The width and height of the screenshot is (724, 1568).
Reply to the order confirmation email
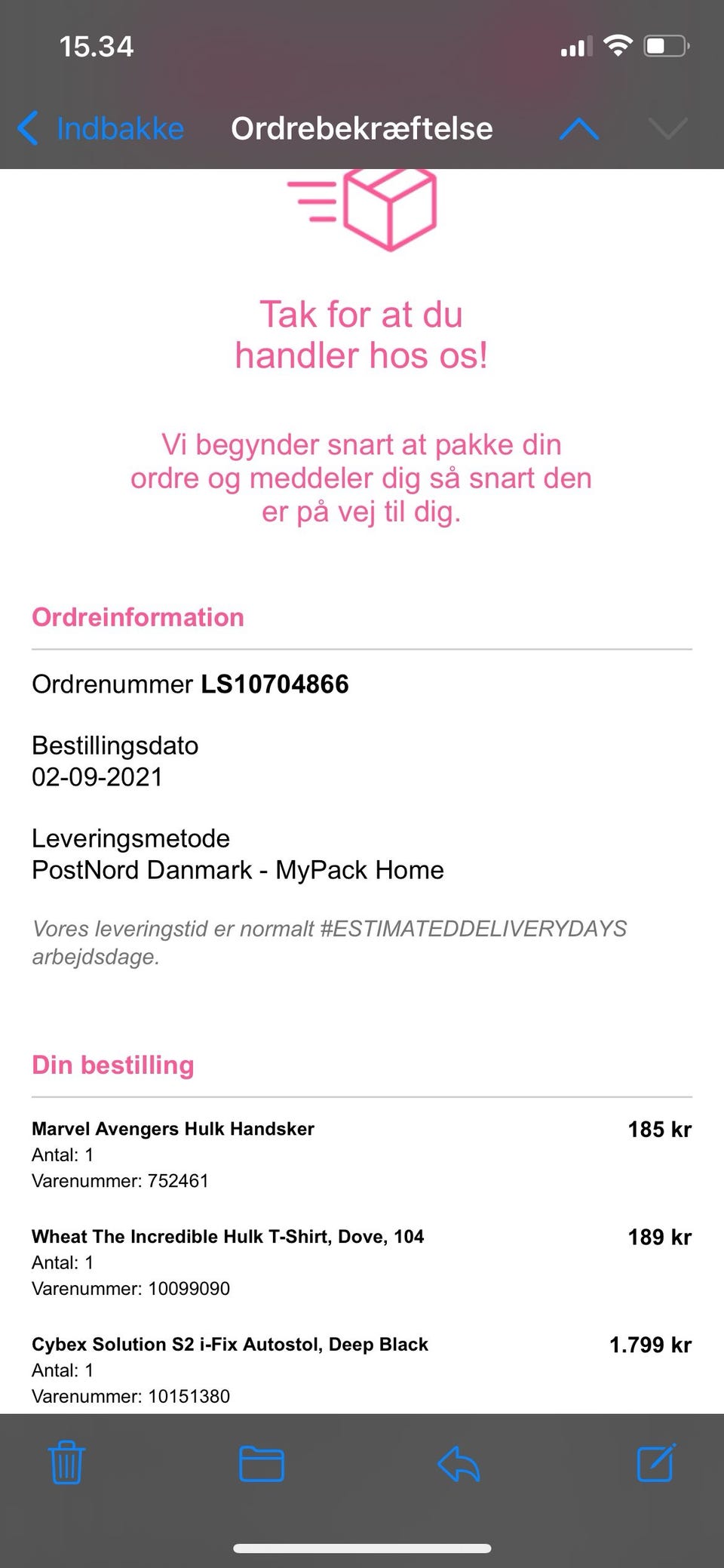459,1465
